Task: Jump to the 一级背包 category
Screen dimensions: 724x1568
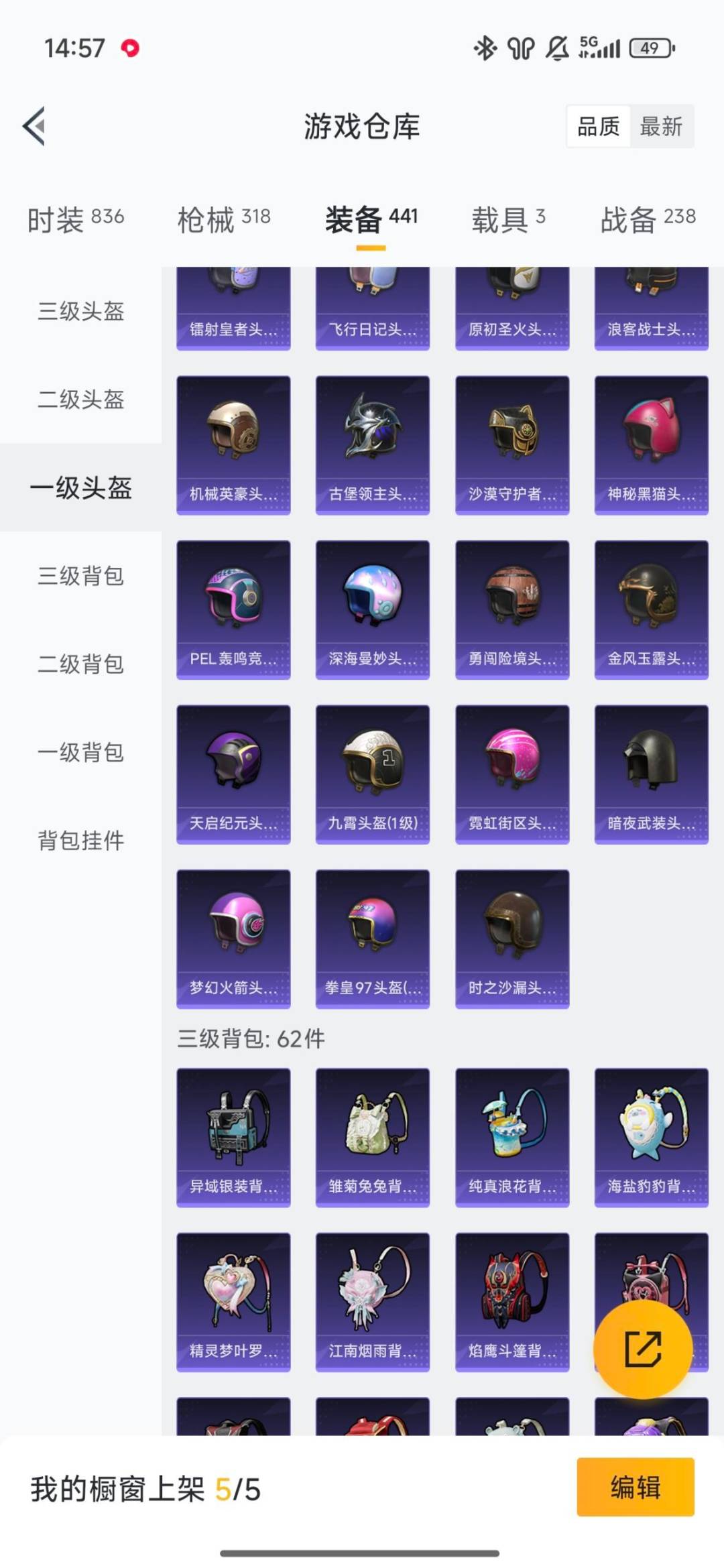Action: coord(80,752)
